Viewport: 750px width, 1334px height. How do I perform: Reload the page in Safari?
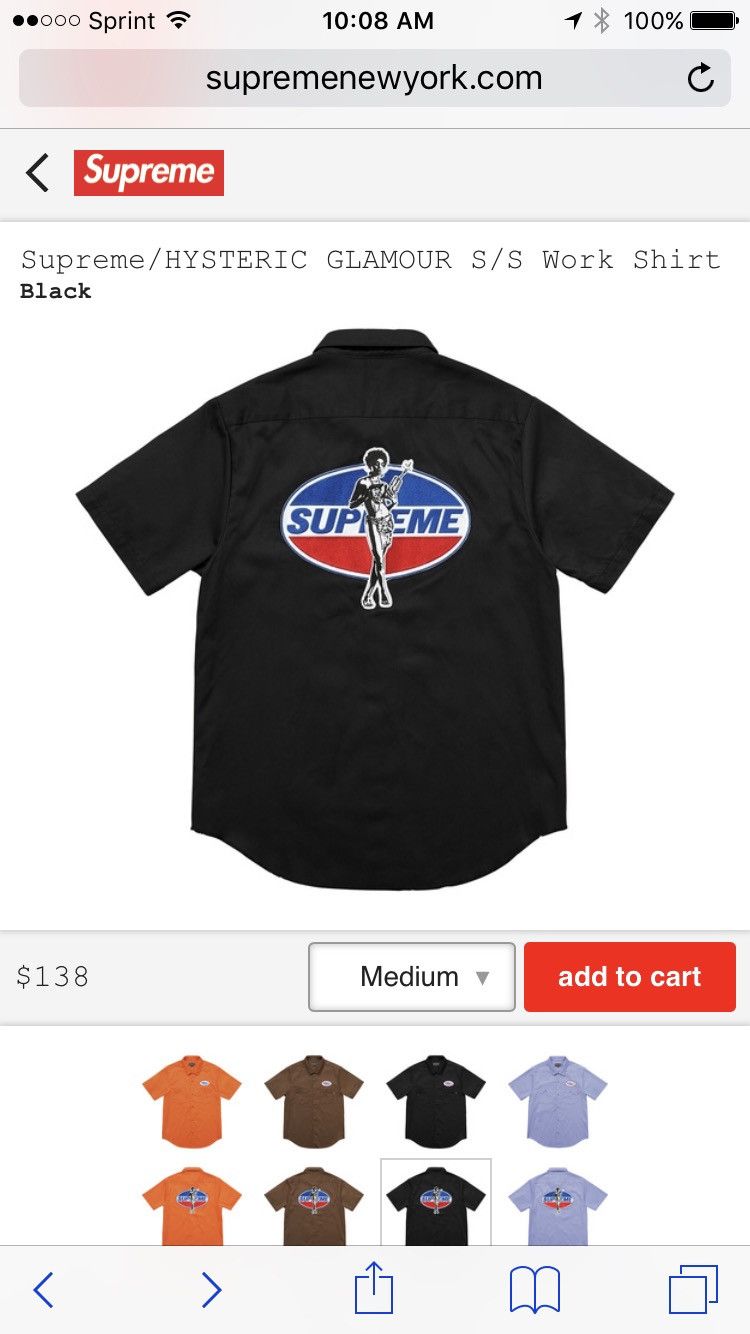701,78
